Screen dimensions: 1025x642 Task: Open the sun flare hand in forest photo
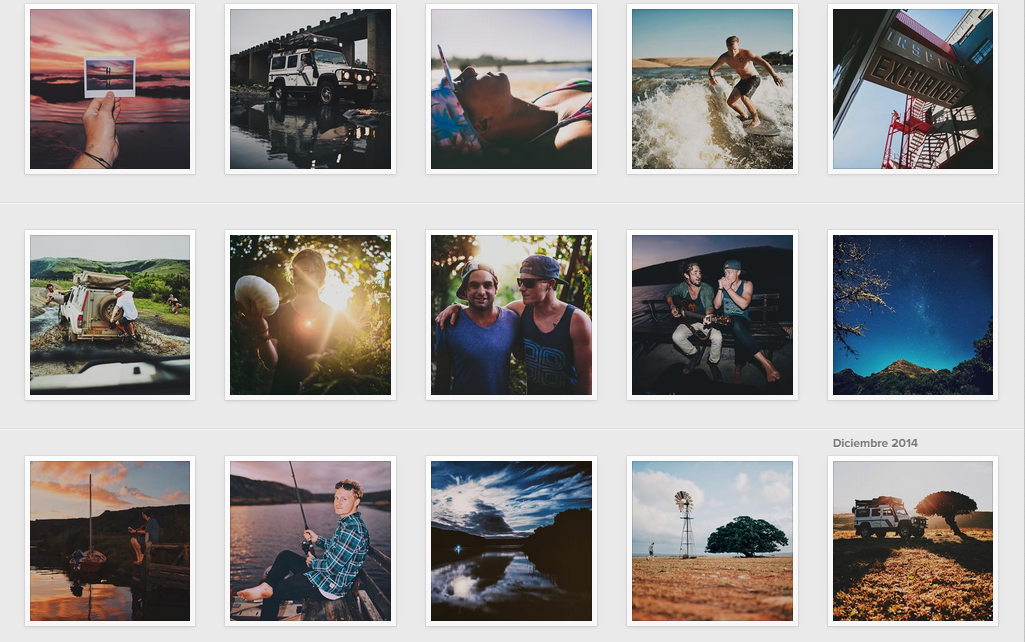pos(310,315)
